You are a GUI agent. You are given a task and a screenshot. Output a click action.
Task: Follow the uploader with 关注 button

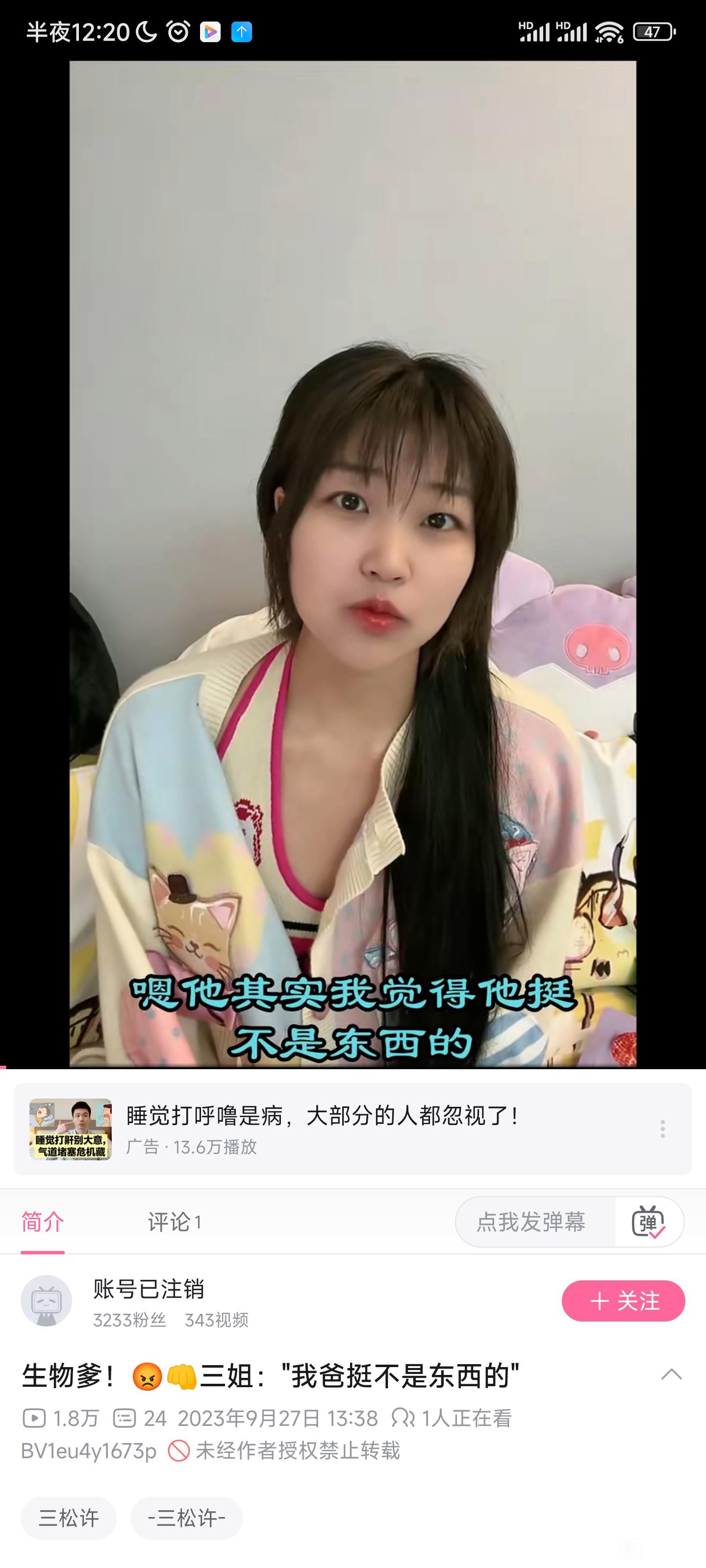[x=623, y=1301]
